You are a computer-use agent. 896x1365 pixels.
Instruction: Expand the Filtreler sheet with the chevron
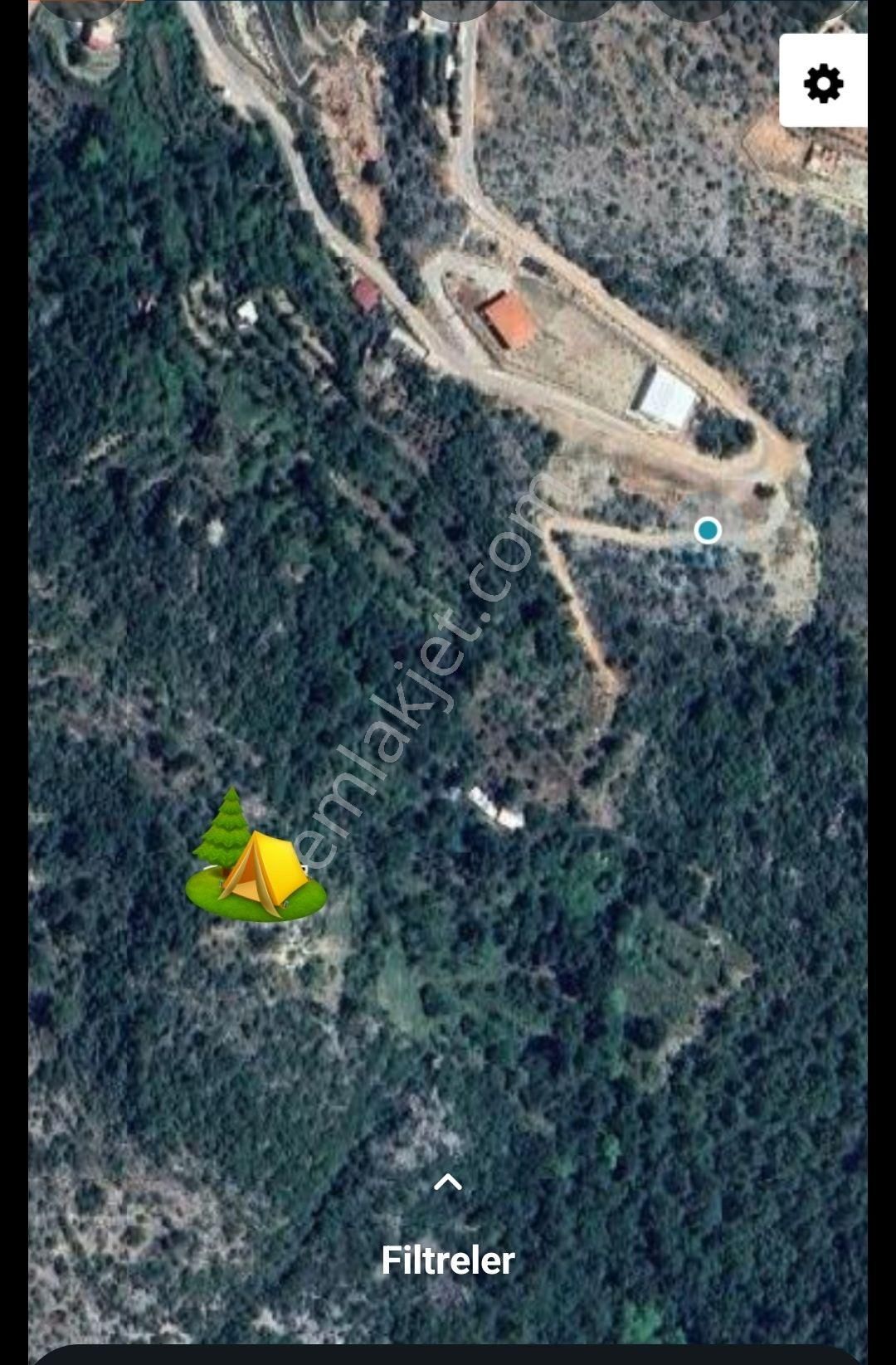[x=448, y=1182]
